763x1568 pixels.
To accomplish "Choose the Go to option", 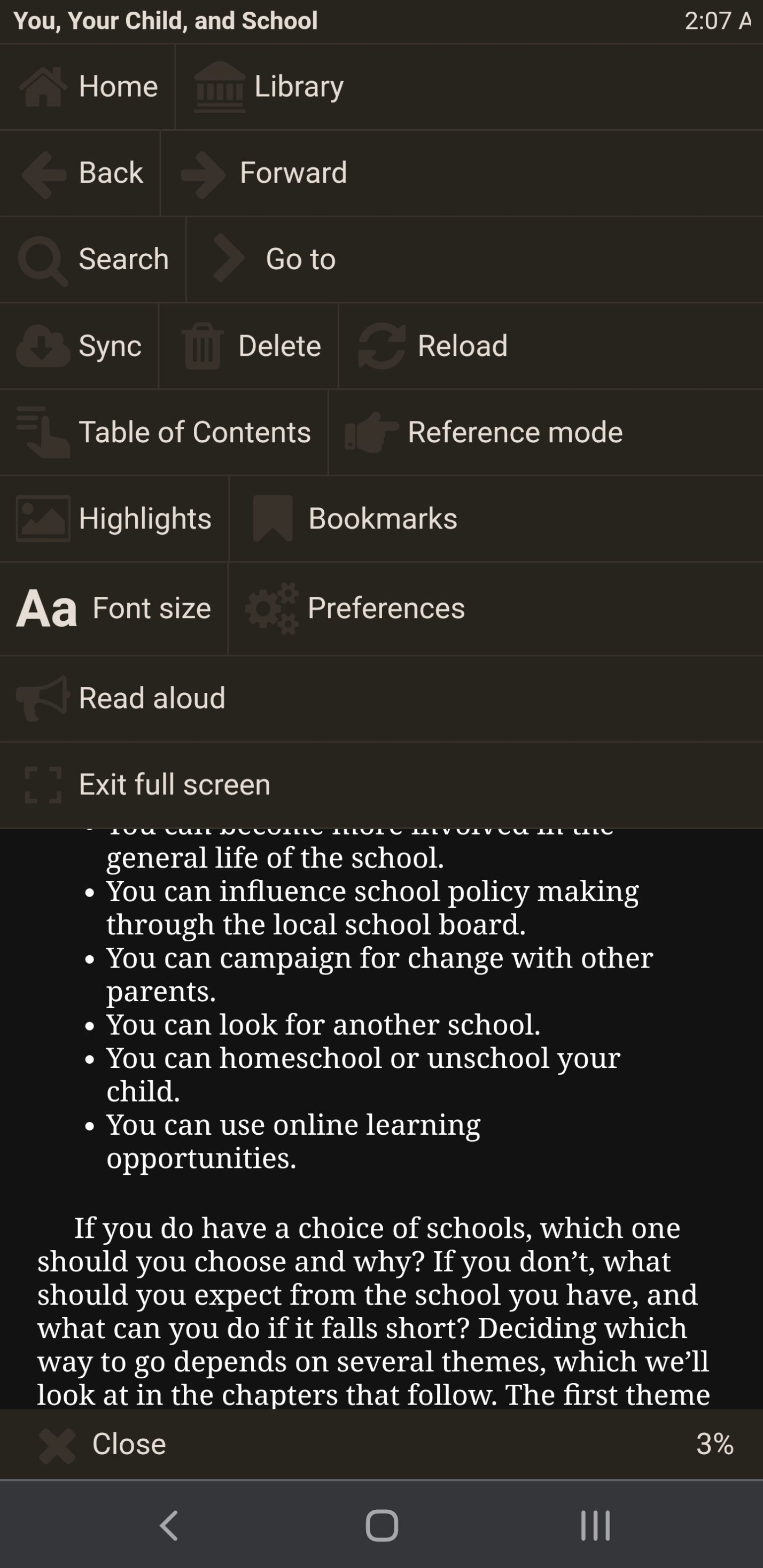I will click(x=274, y=259).
